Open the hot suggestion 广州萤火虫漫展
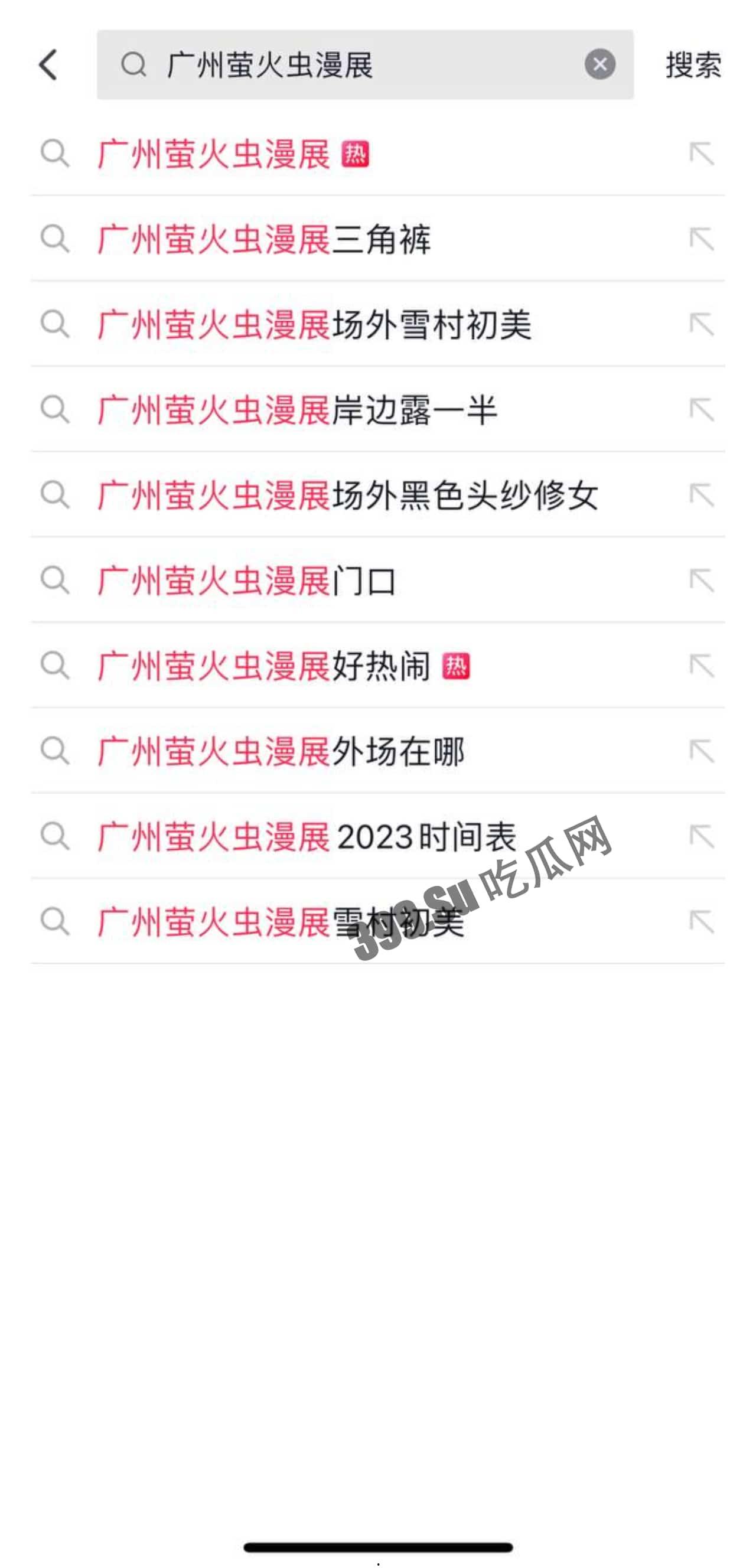756x1568 pixels. 214,154
